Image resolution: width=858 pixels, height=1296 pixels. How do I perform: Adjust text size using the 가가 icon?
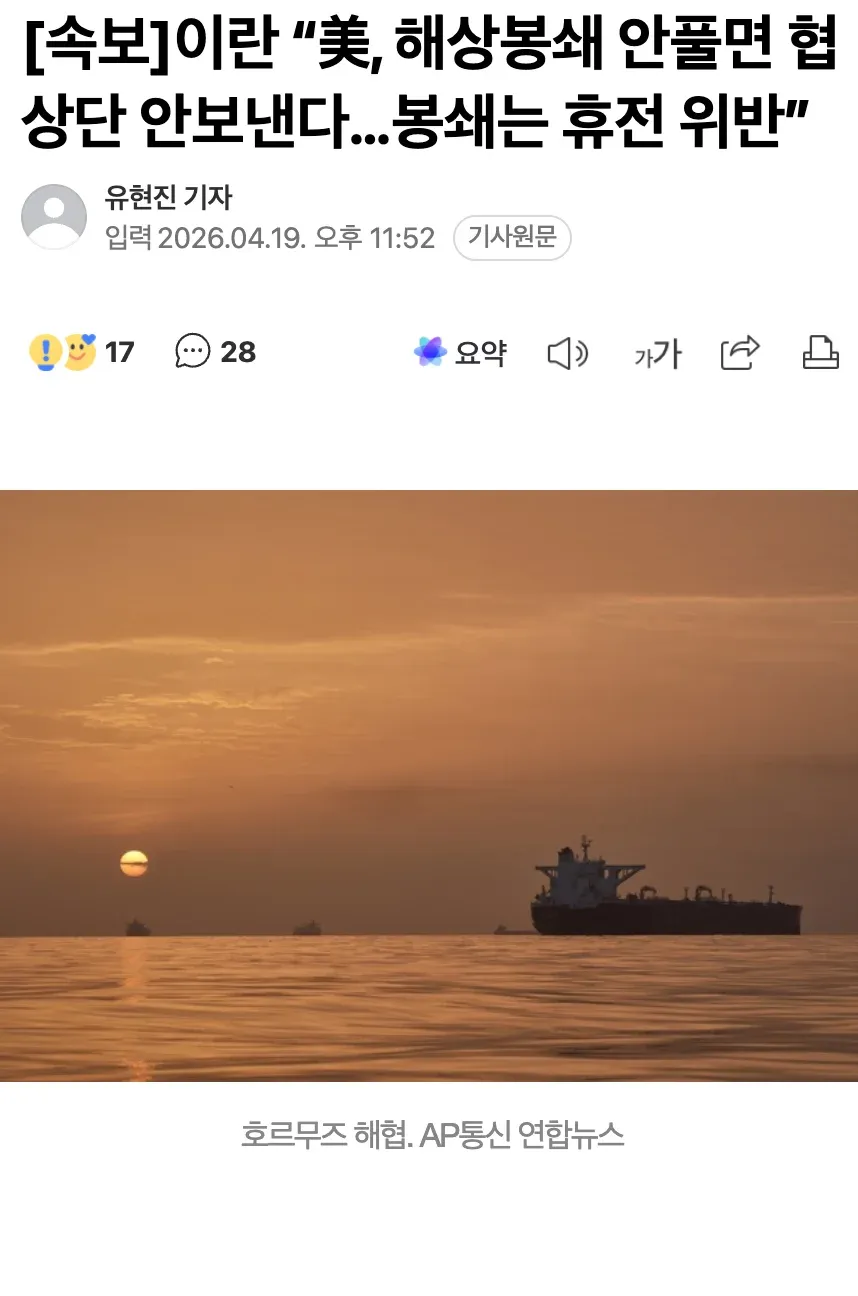[655, 352]
